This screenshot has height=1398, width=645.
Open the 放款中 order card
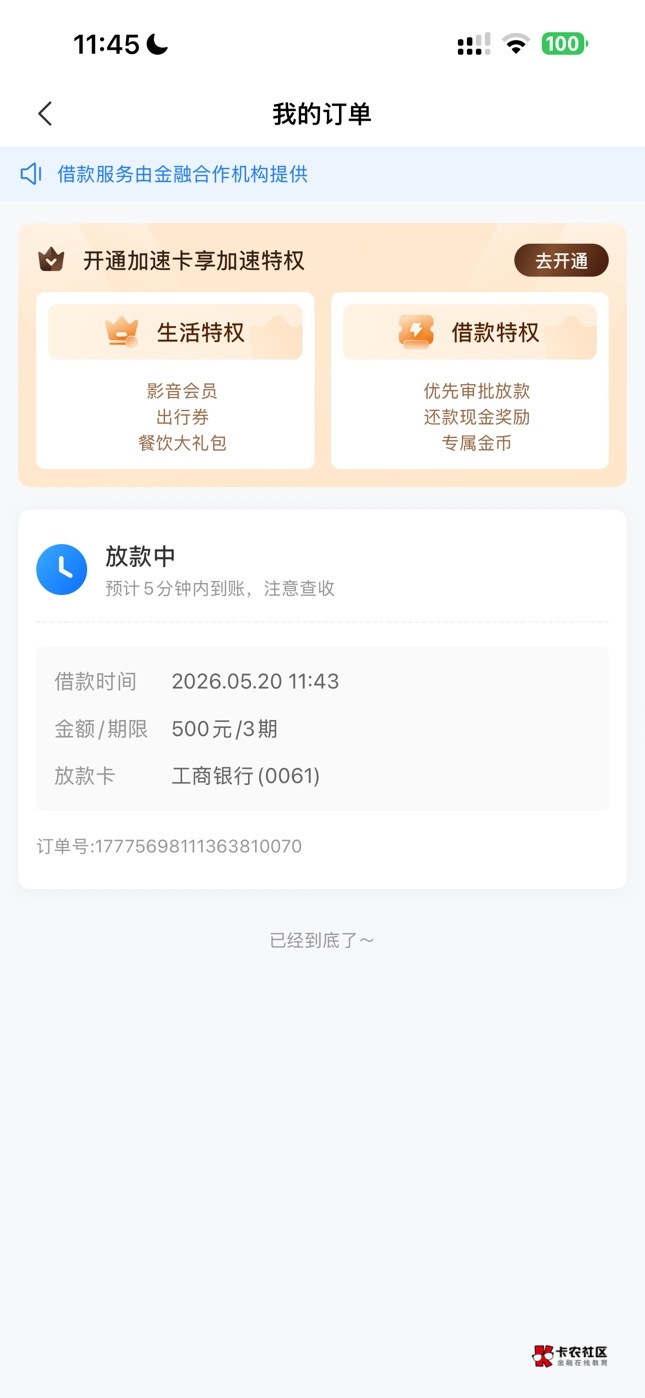point(322,699)
